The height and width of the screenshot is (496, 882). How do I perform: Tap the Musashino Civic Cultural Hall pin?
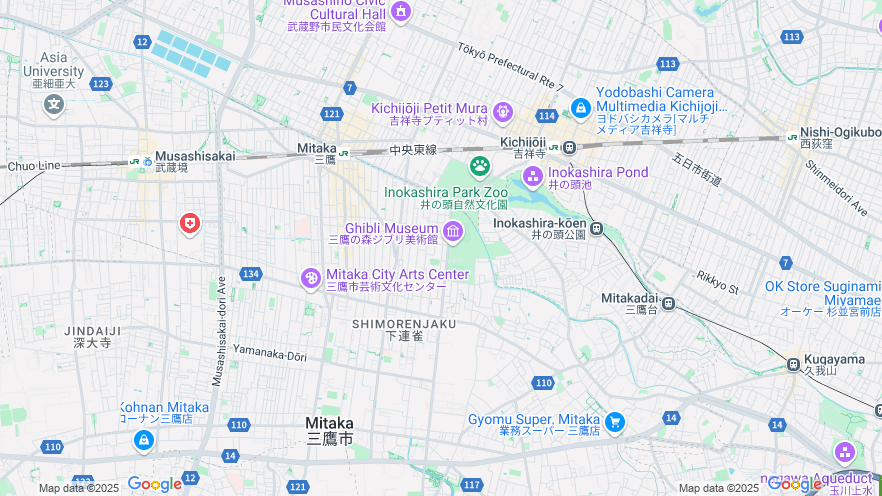point(401,11)
